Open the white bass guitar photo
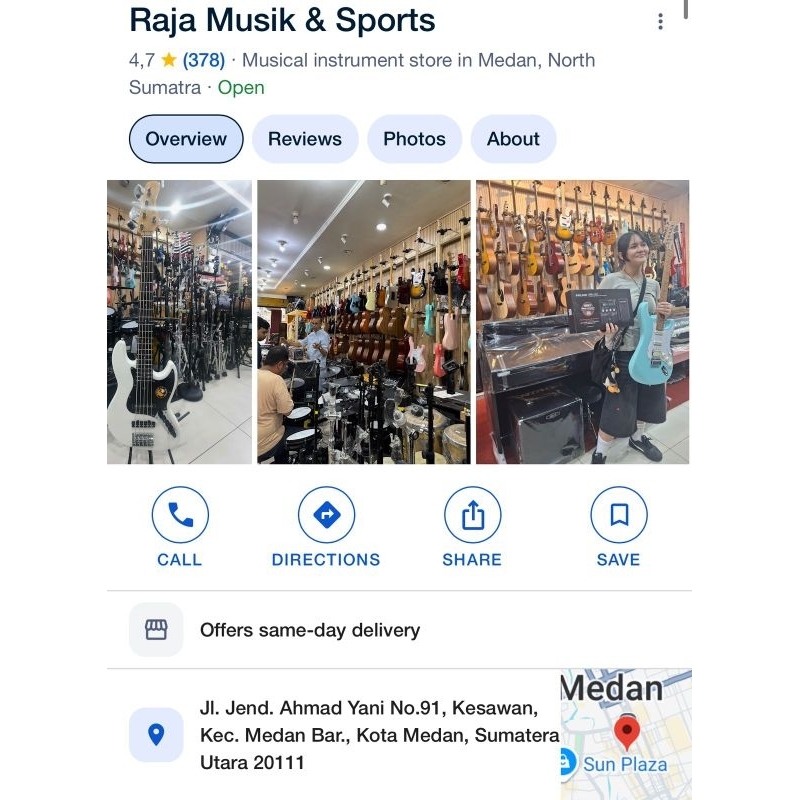Image resolution: width=800 pixels, height=800 pixels. pos(179,322)
